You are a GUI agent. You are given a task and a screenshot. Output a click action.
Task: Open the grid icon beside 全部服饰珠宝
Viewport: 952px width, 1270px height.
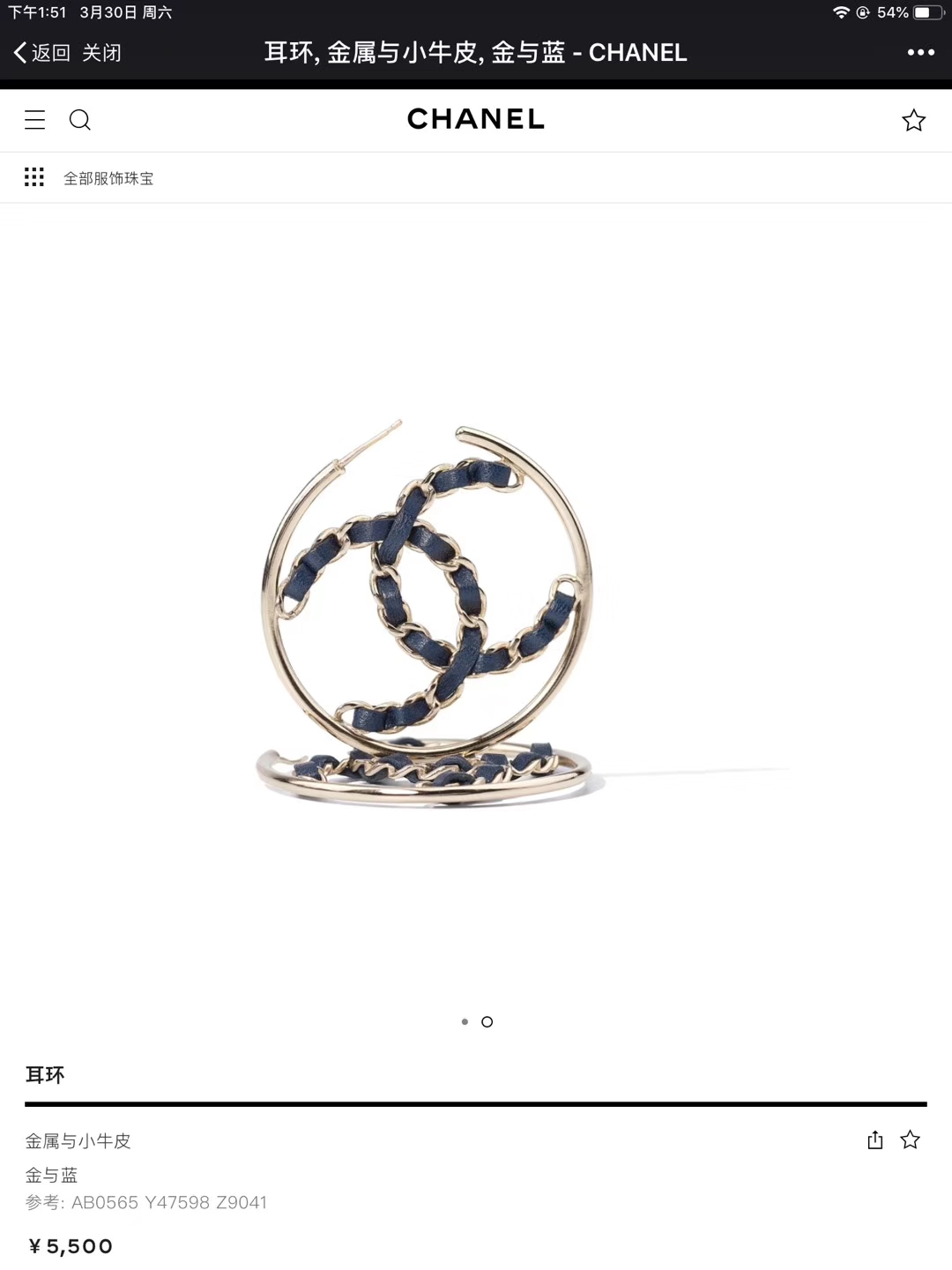coord(34,177)
